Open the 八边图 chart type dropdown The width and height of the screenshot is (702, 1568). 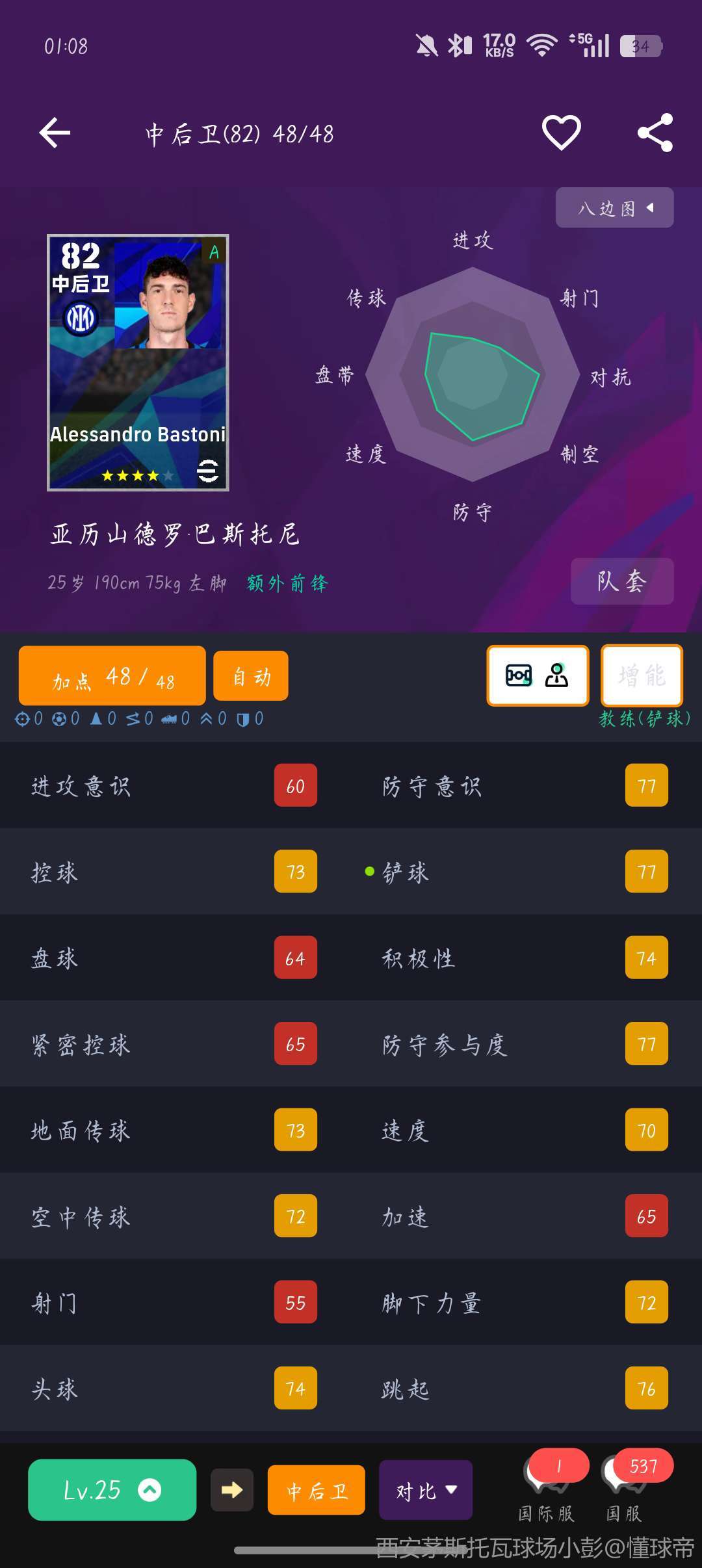pos(614,208)
